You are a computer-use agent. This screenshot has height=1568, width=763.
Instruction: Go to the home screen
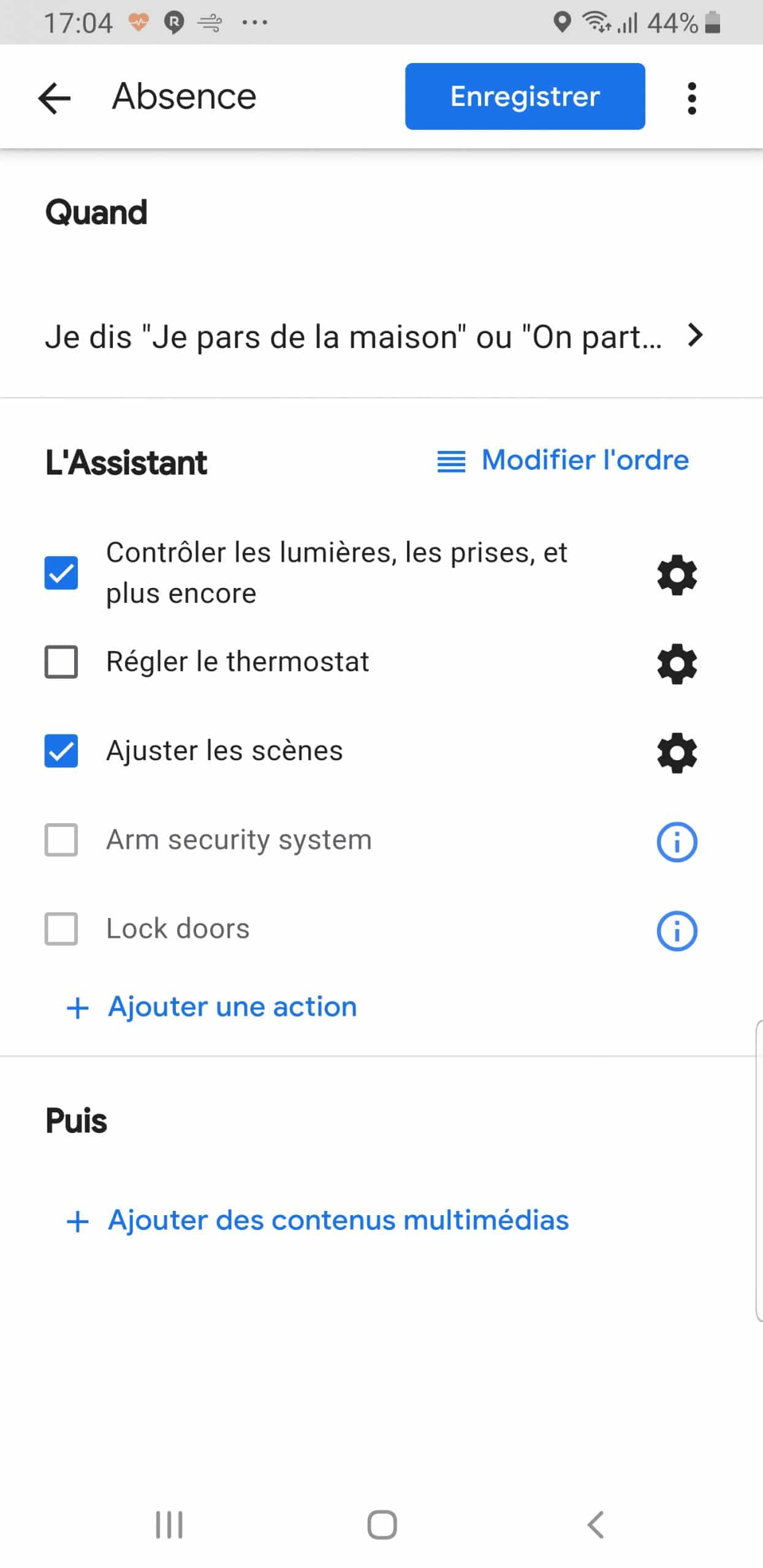click(382, 1525)
